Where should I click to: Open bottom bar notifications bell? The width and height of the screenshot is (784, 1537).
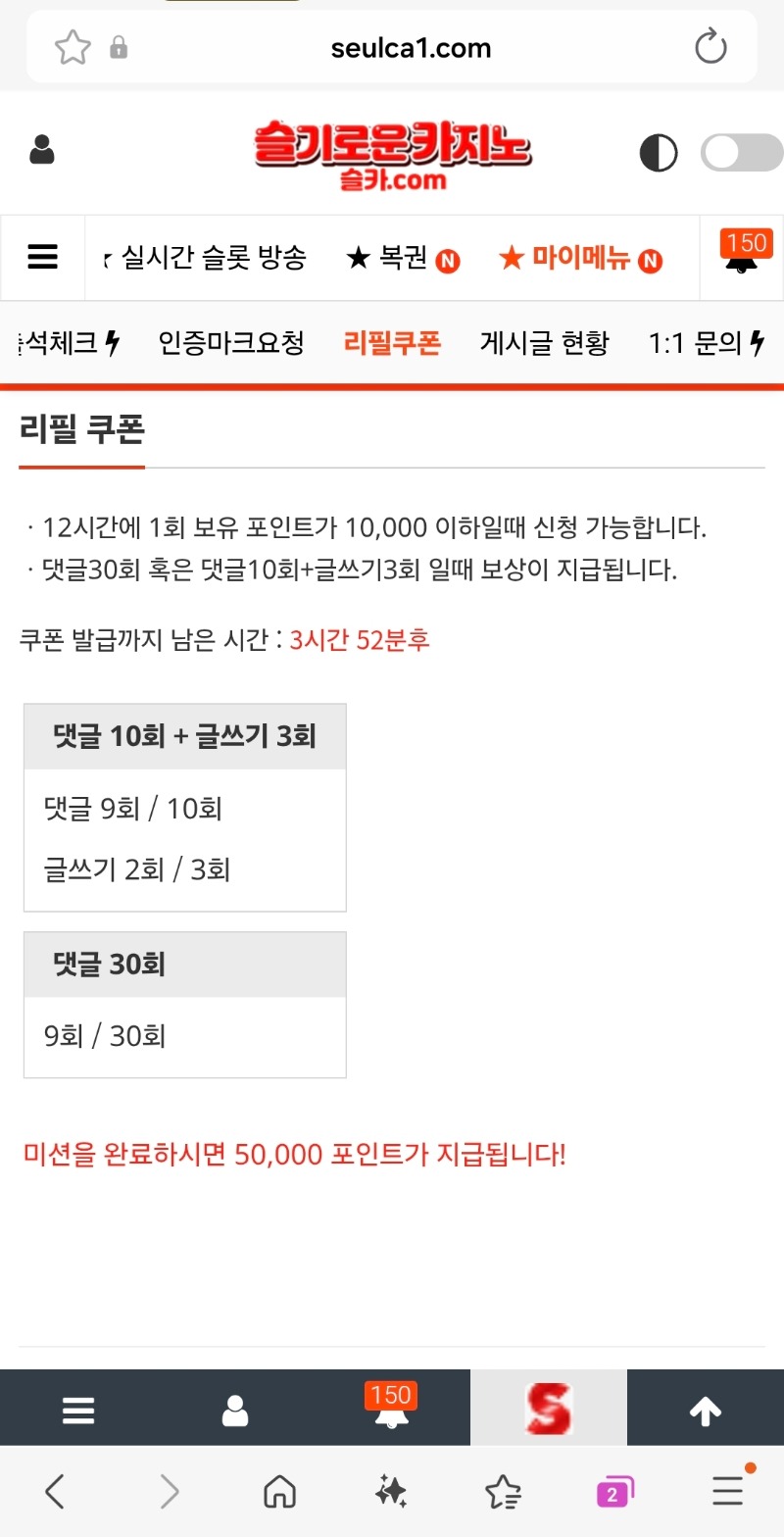pos(391,1409)
